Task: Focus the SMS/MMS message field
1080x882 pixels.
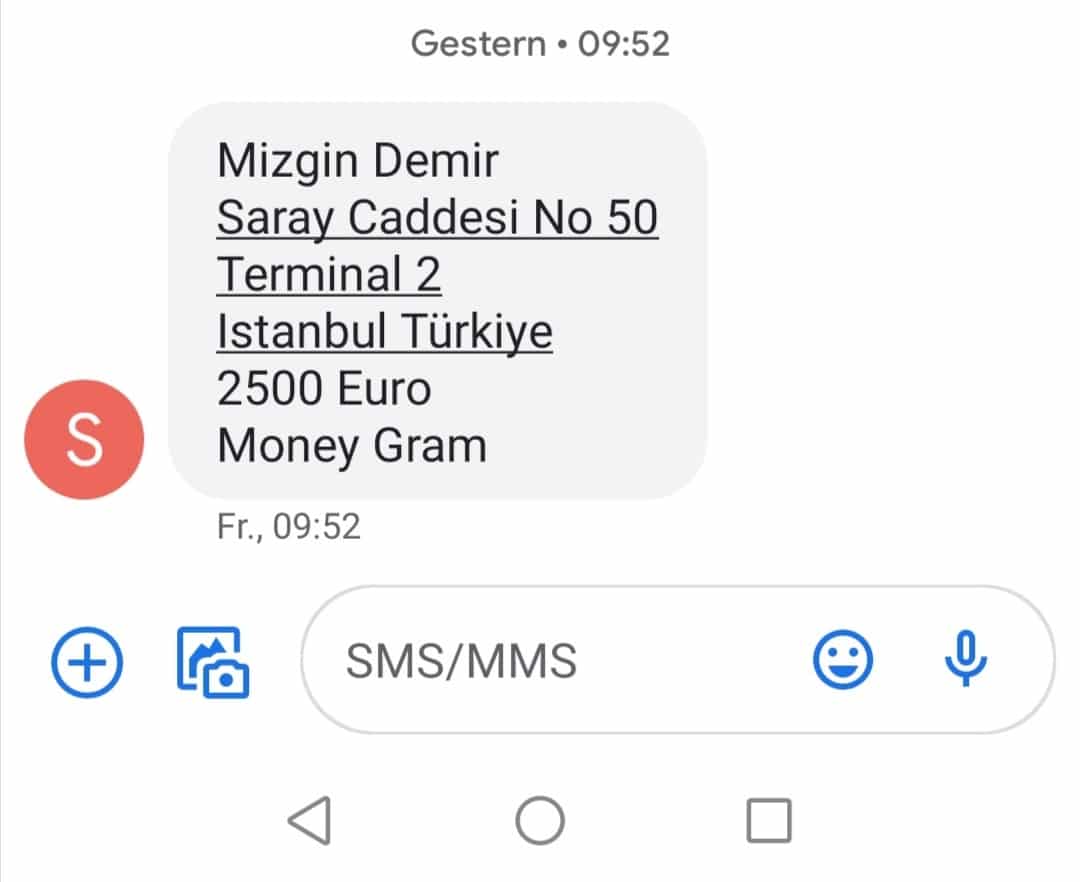Action: [x=560, y=661]
